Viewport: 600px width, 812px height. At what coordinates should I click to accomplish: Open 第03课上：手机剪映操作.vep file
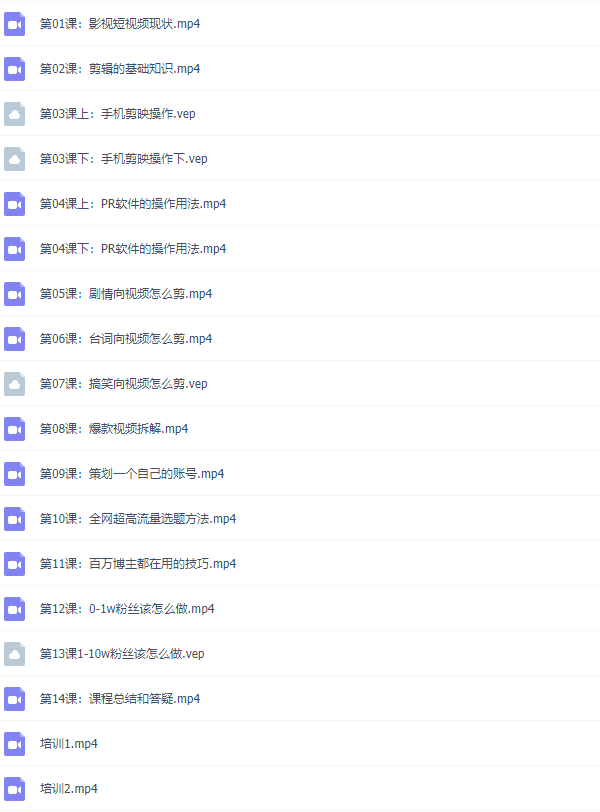coord(117,114)
